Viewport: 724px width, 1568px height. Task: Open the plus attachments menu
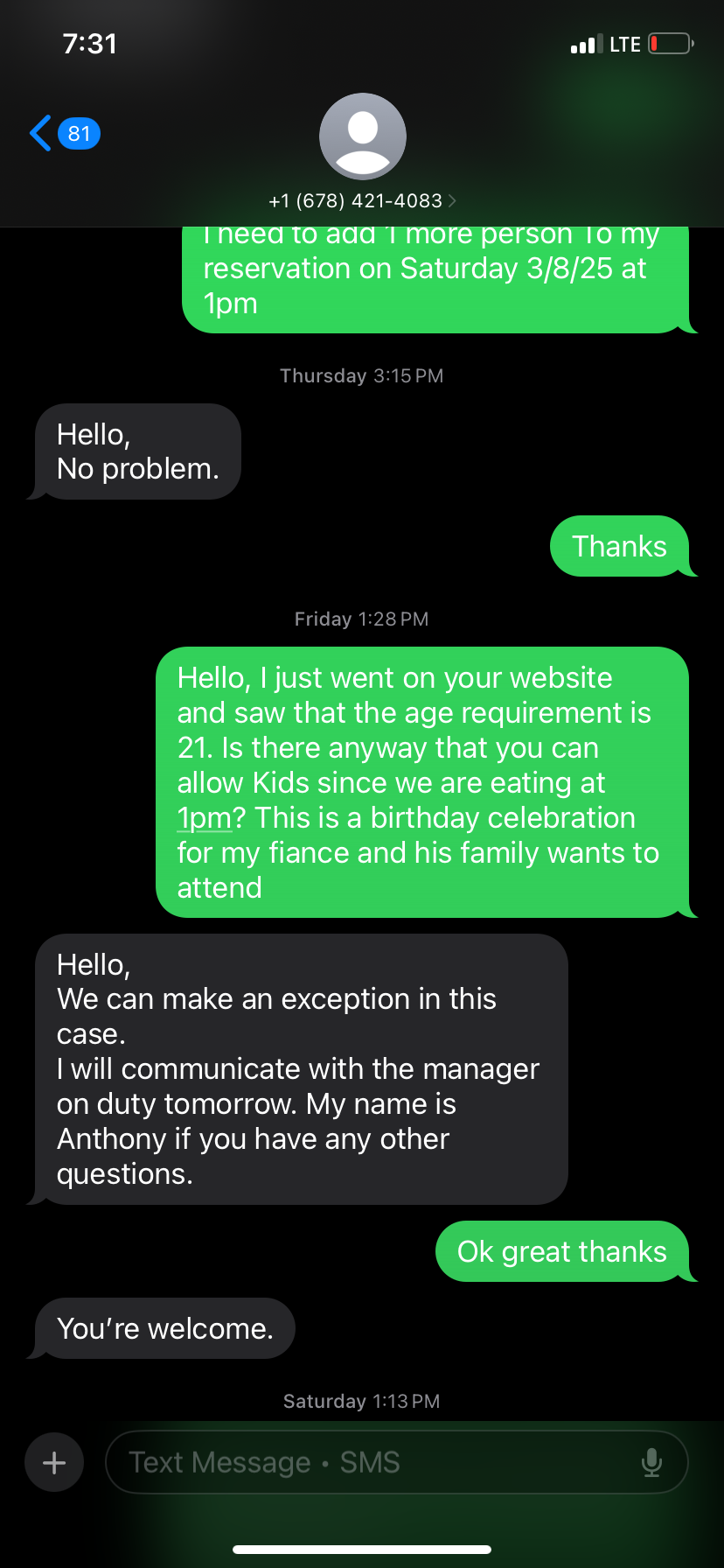pos(54,1462)
